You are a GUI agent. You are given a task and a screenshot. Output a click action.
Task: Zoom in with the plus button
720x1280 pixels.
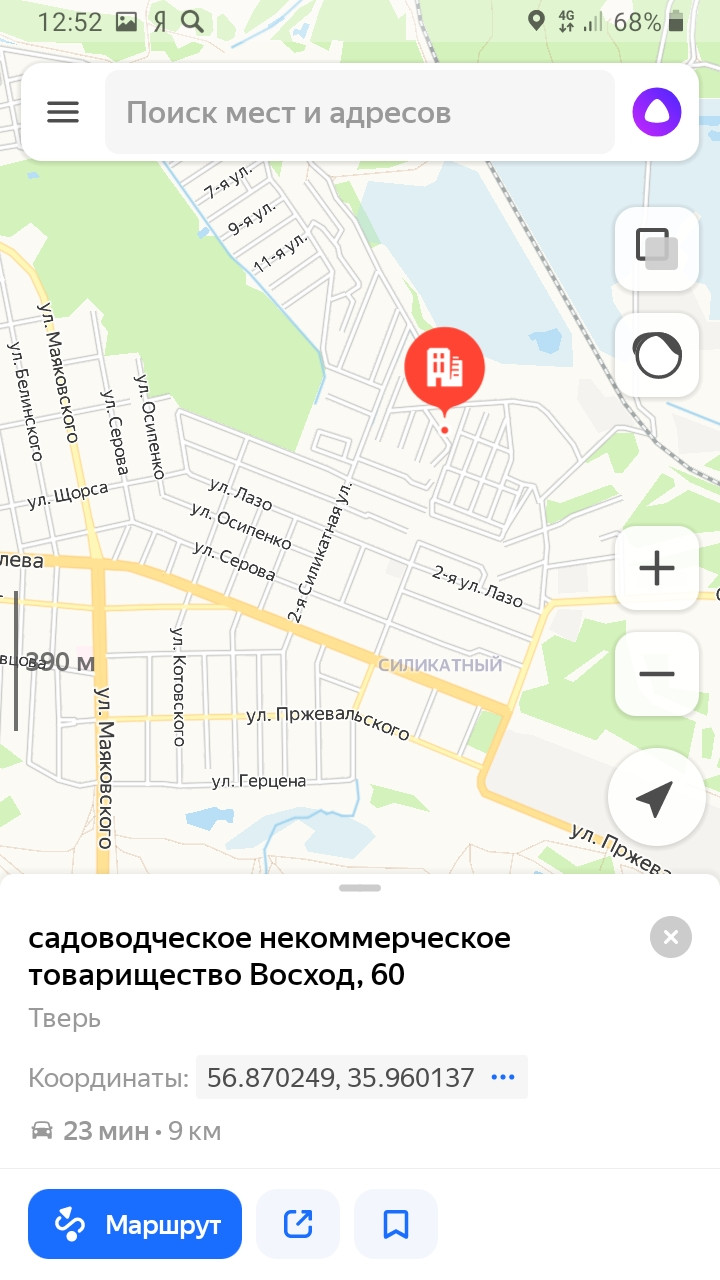(x=656, y=568)
